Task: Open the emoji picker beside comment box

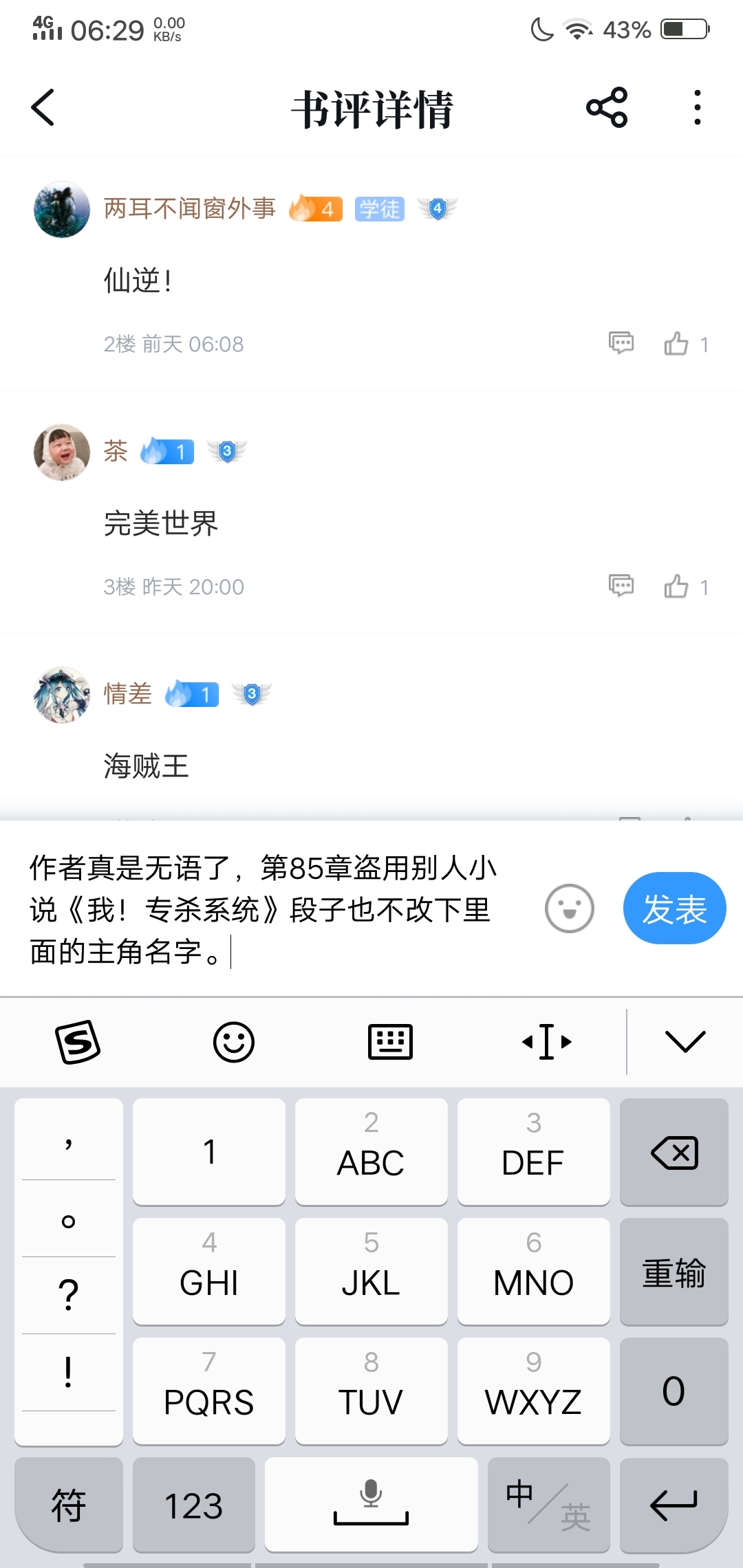Action: pyautogui.click(x=570, y=908)
